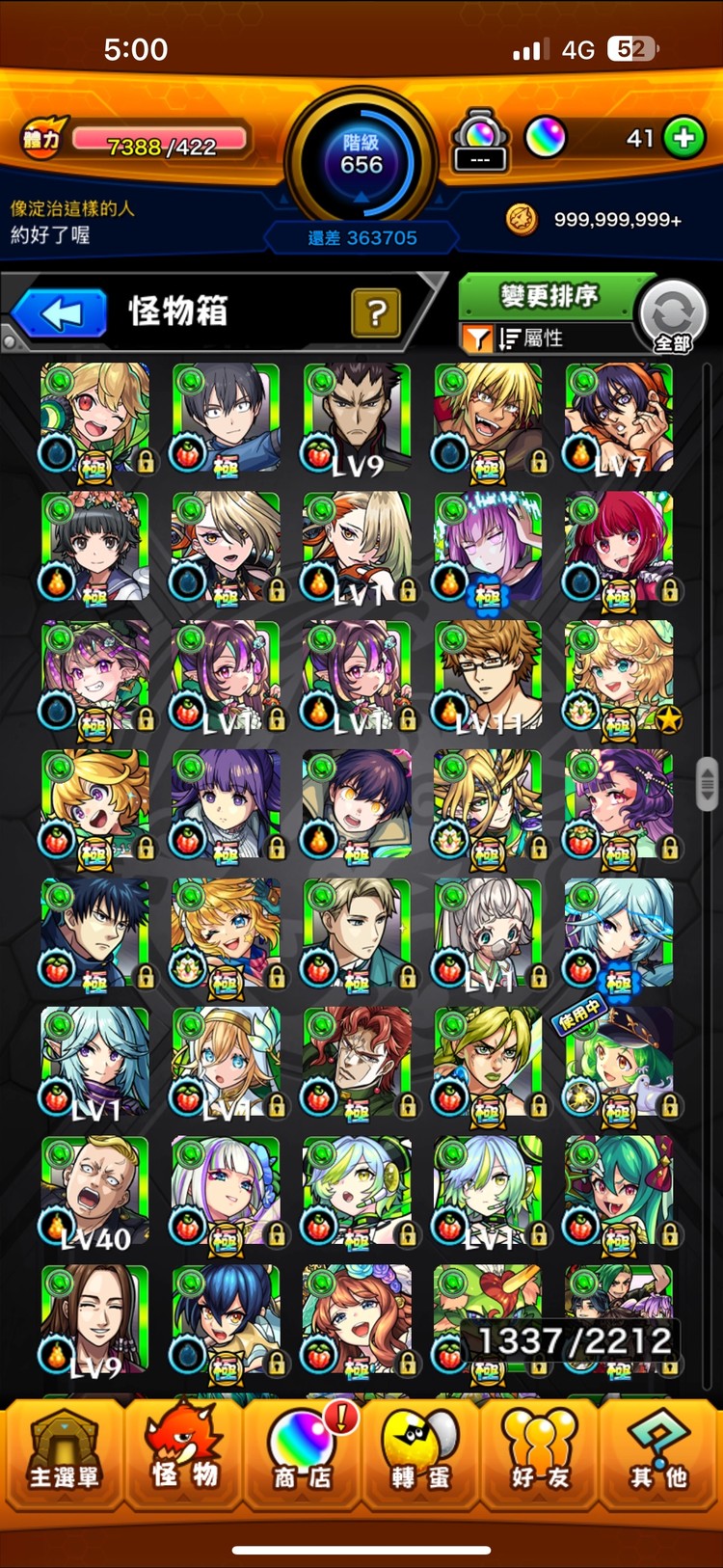Open the 商店 shop tab
The image size is (723, 1568).
302,1452
